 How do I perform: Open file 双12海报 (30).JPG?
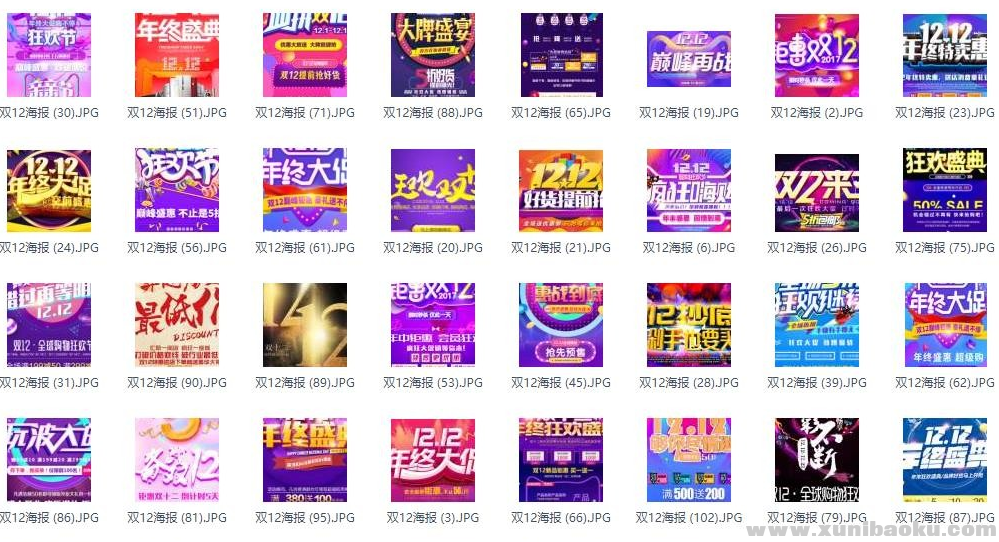click(49, 55)
